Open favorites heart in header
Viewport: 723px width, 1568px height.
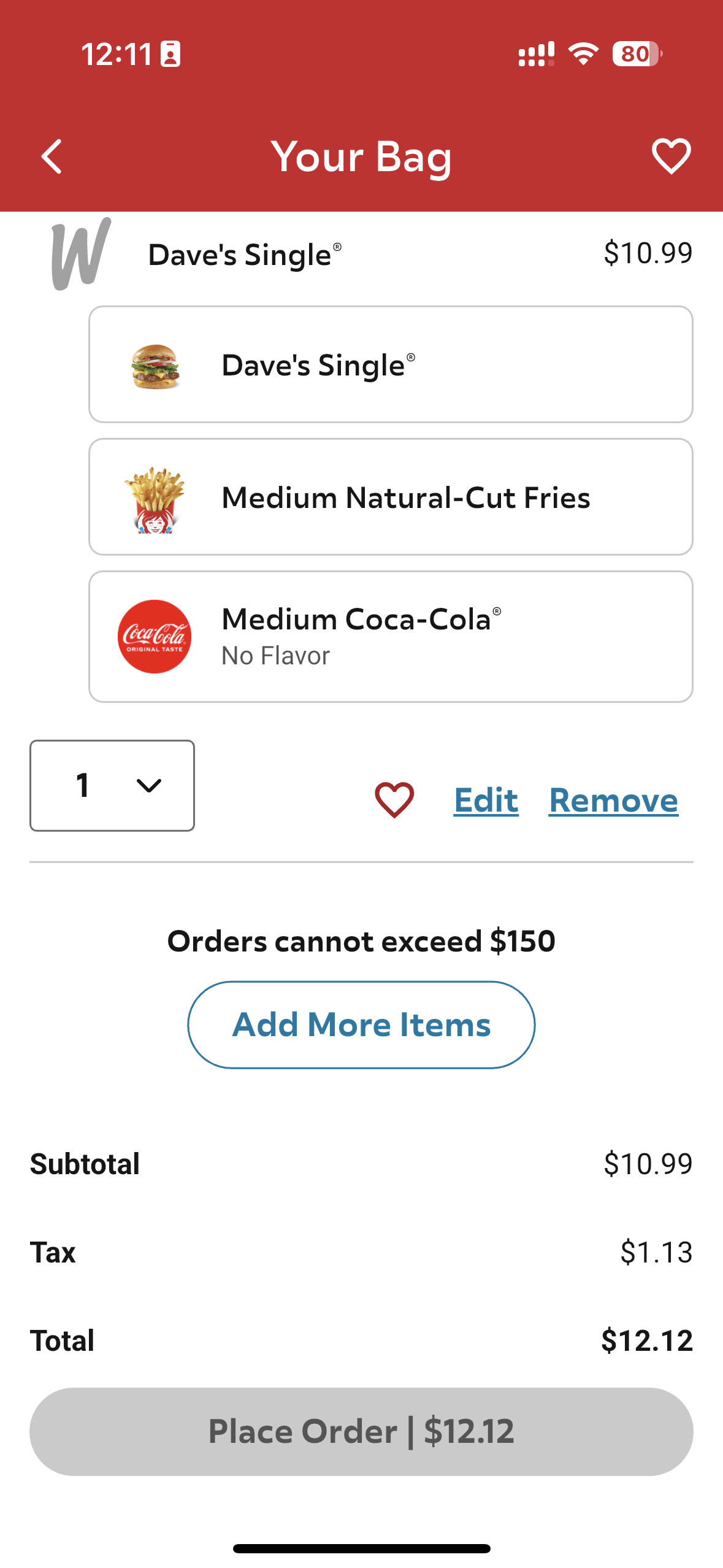coord(671,156)
